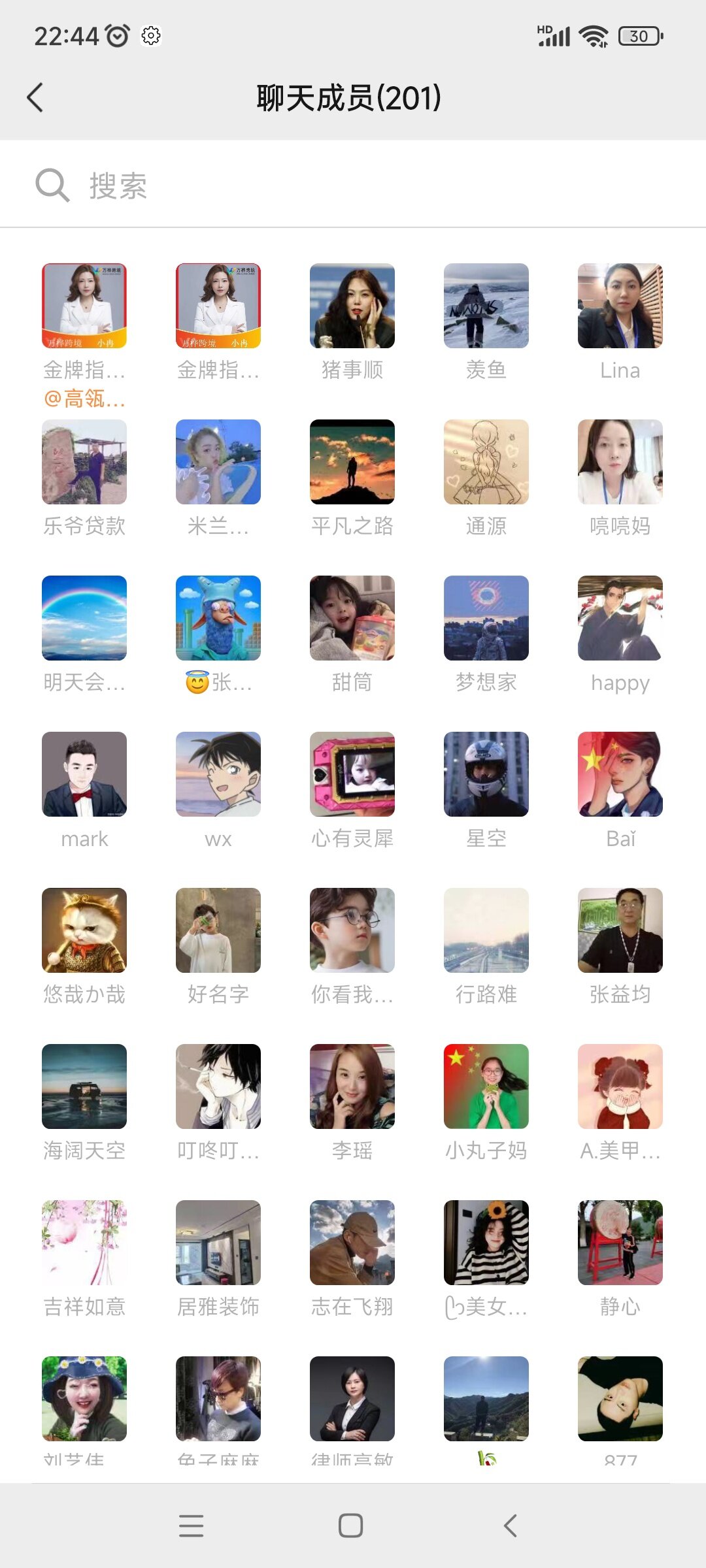Tap the member search box

pos(353,186)
